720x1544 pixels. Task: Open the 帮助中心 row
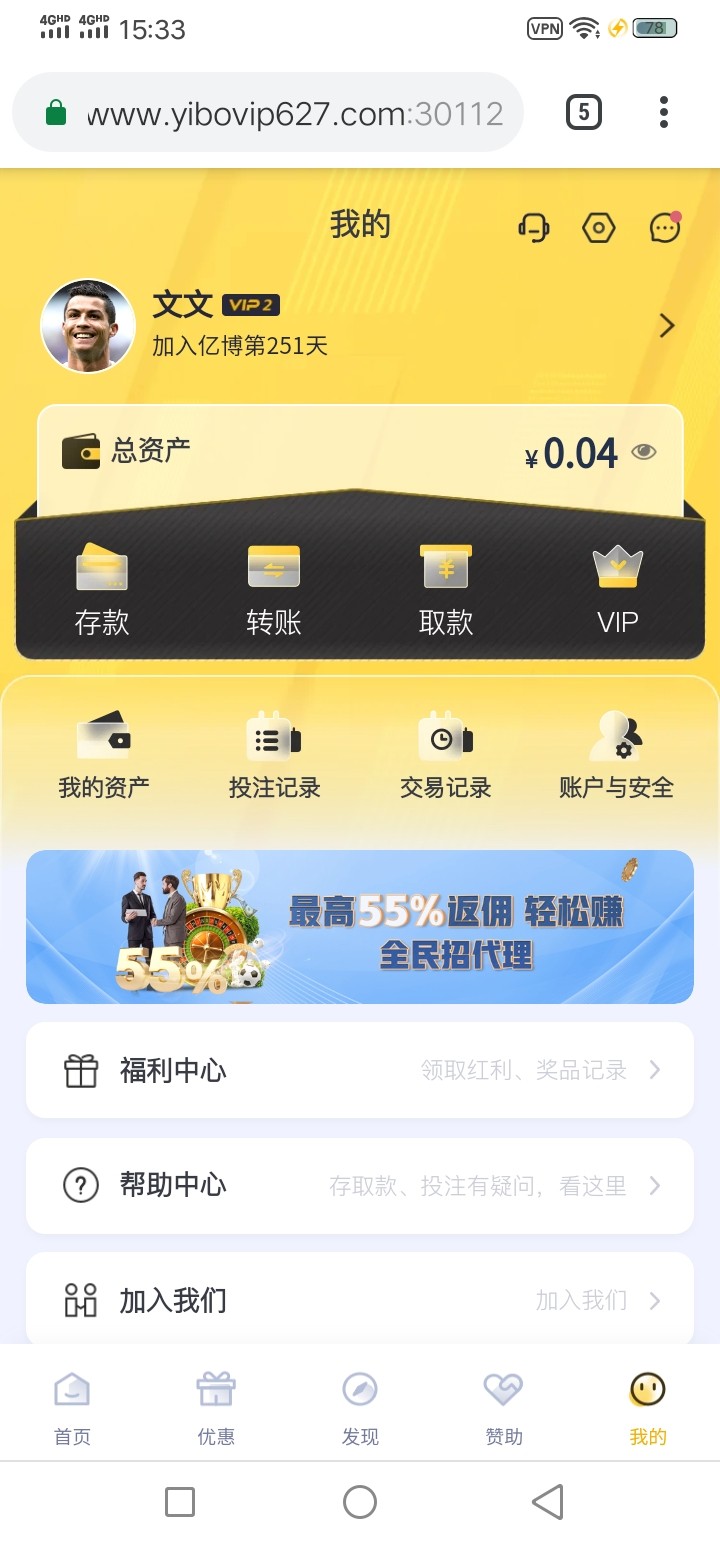[x=360, y=1186]
